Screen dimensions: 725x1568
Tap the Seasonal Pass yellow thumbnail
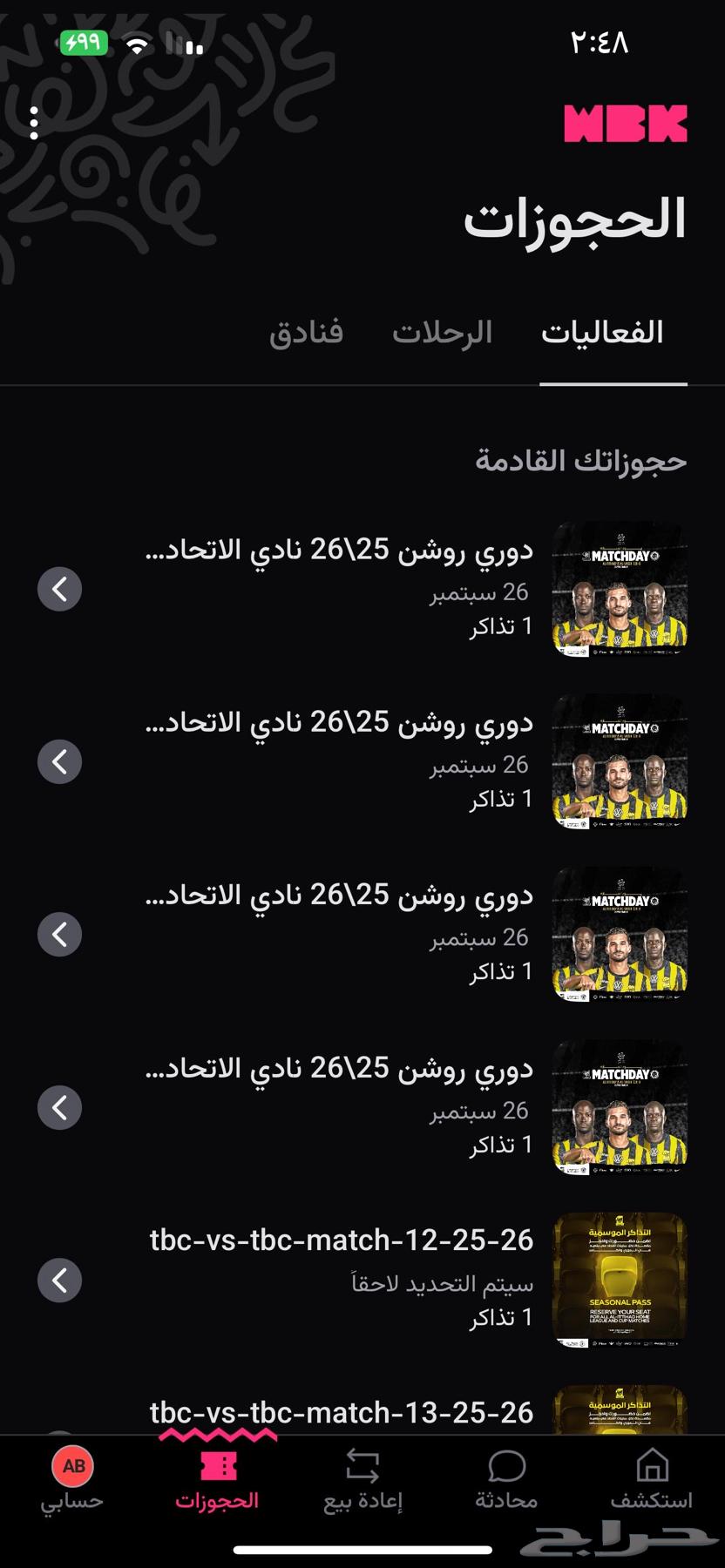pyautogui.click(x=620, y=1279)
